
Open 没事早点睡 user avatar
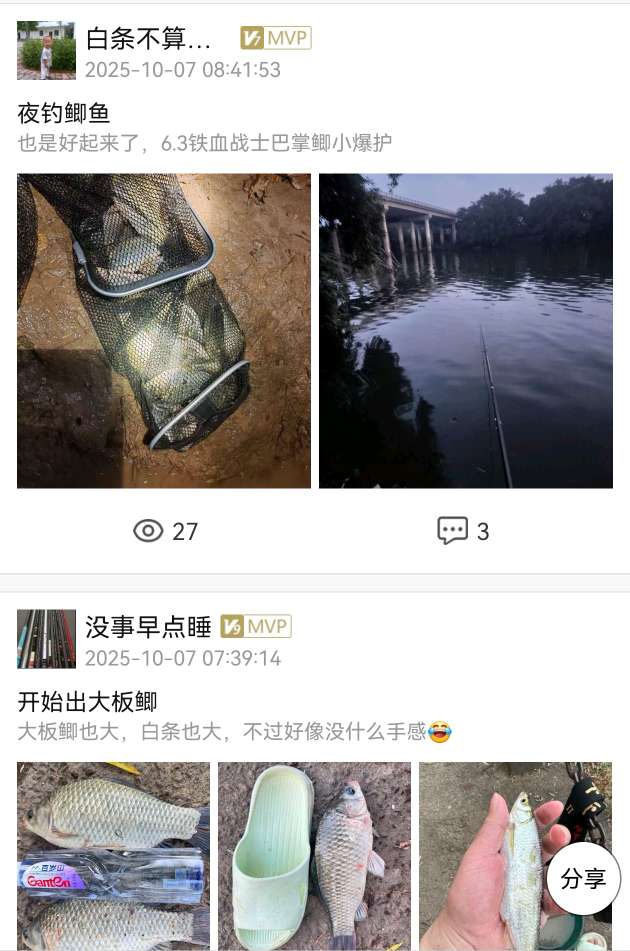(x=46, y=639)
